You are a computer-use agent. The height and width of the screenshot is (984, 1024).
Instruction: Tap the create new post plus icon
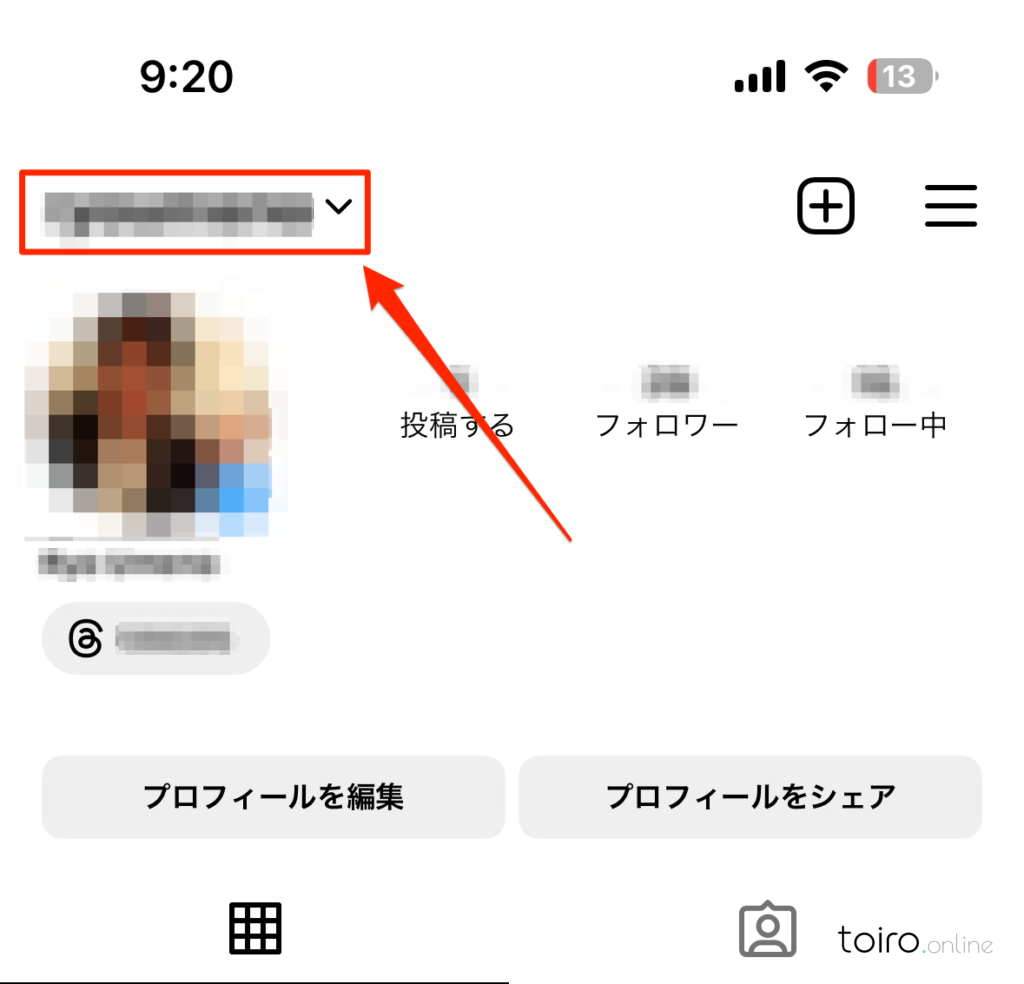coord(825,207)
